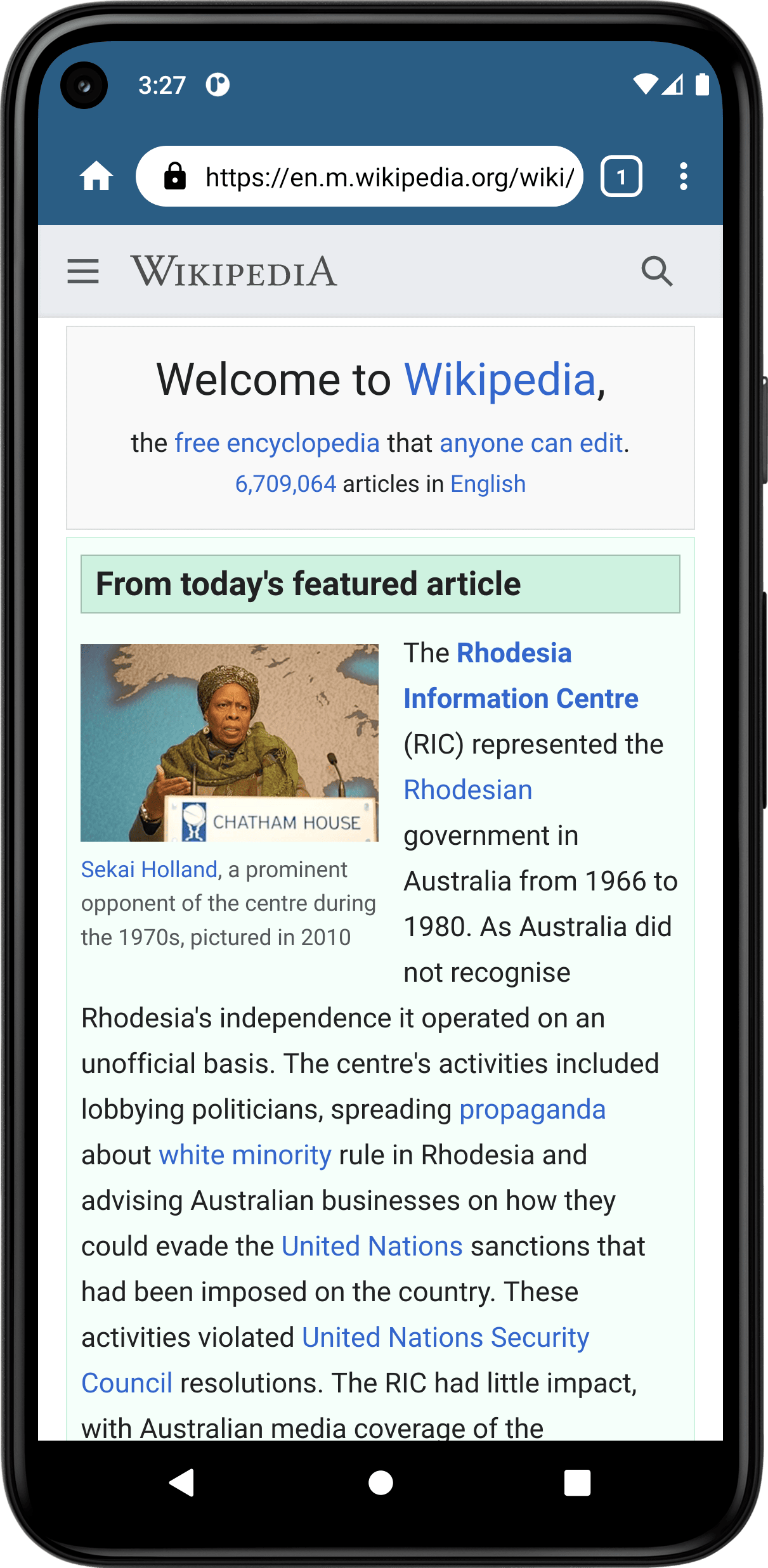Open the browser overflow menu
Screen dimensions: 768x1568
pos(683,176)
